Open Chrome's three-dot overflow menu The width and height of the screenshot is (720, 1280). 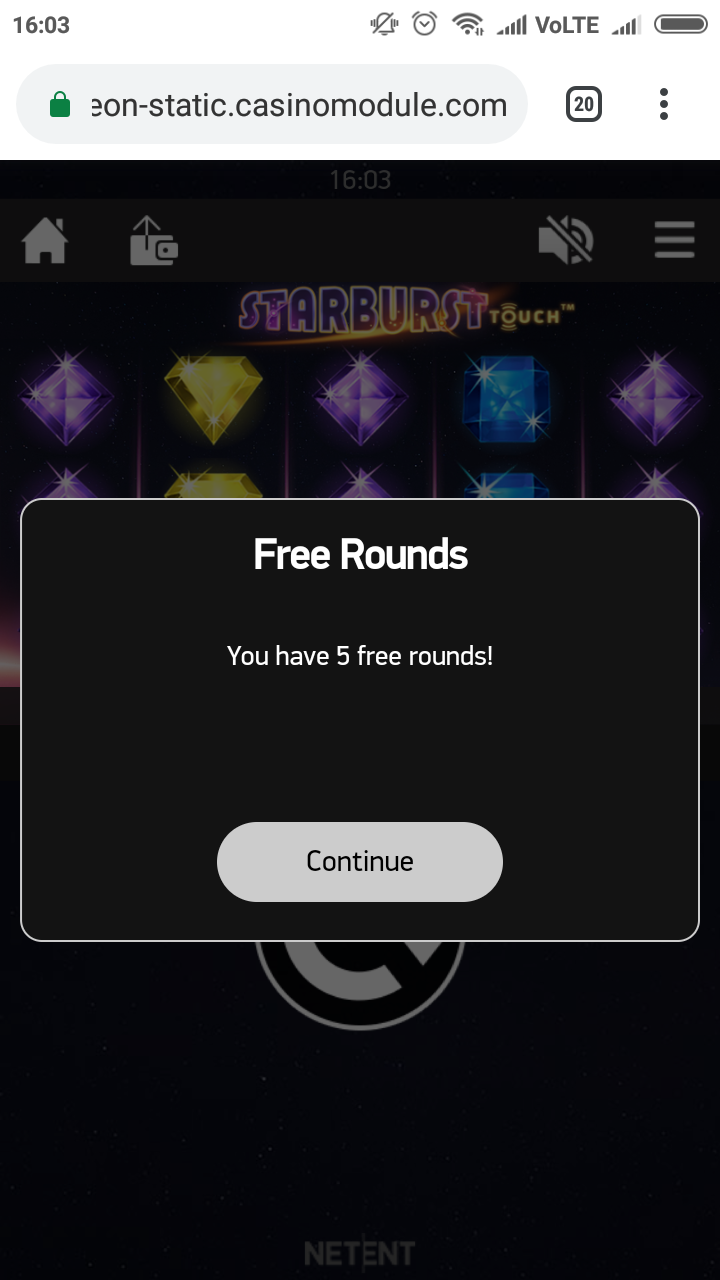(664, 104)
